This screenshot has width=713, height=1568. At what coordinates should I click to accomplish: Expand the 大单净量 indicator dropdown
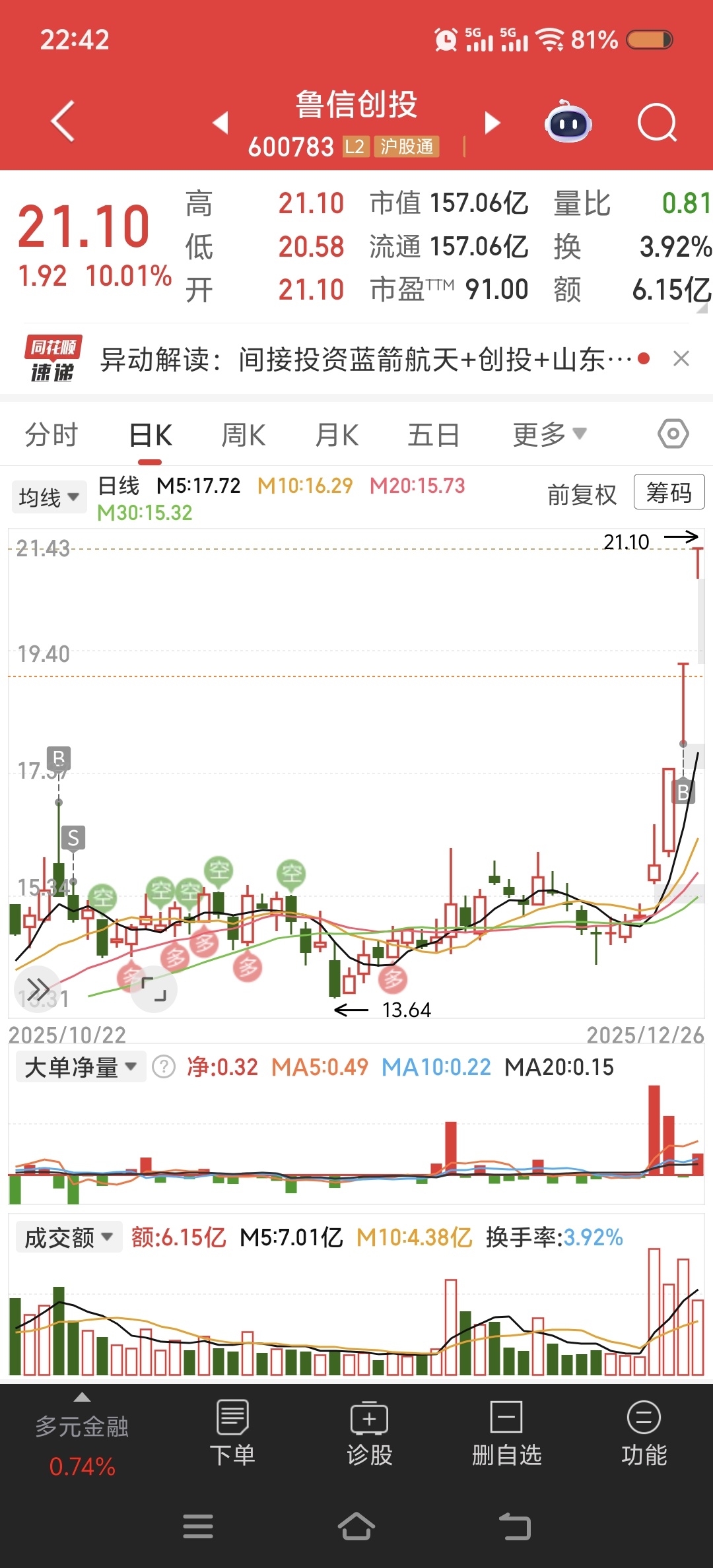(x=81, y=1067)
